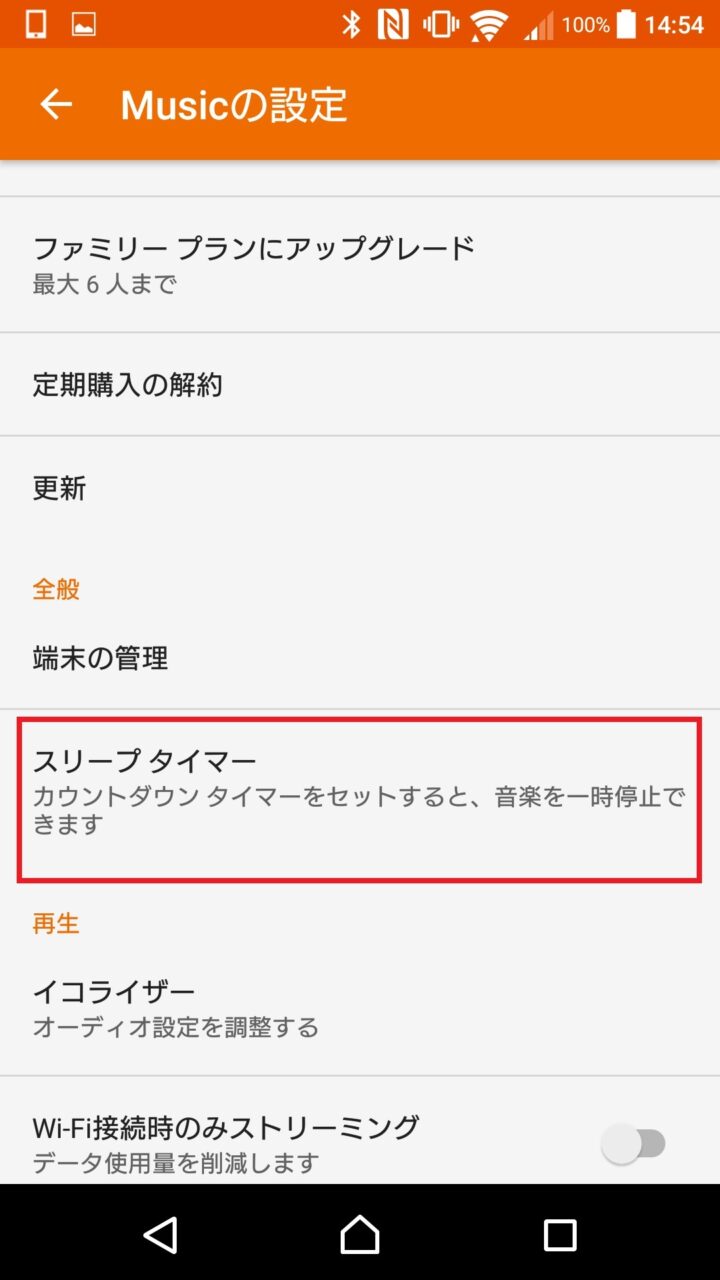
Task: Go back using the app bar arrow
Action: 56,104
